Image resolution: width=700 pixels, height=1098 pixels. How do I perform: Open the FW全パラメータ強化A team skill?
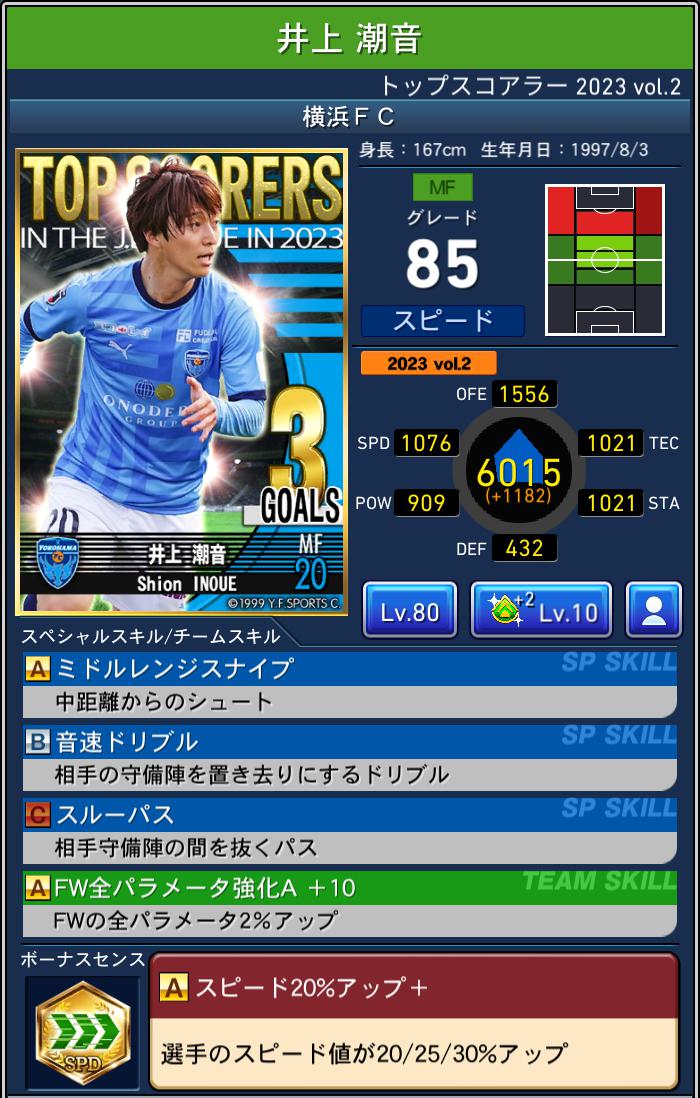click(349, 903)
